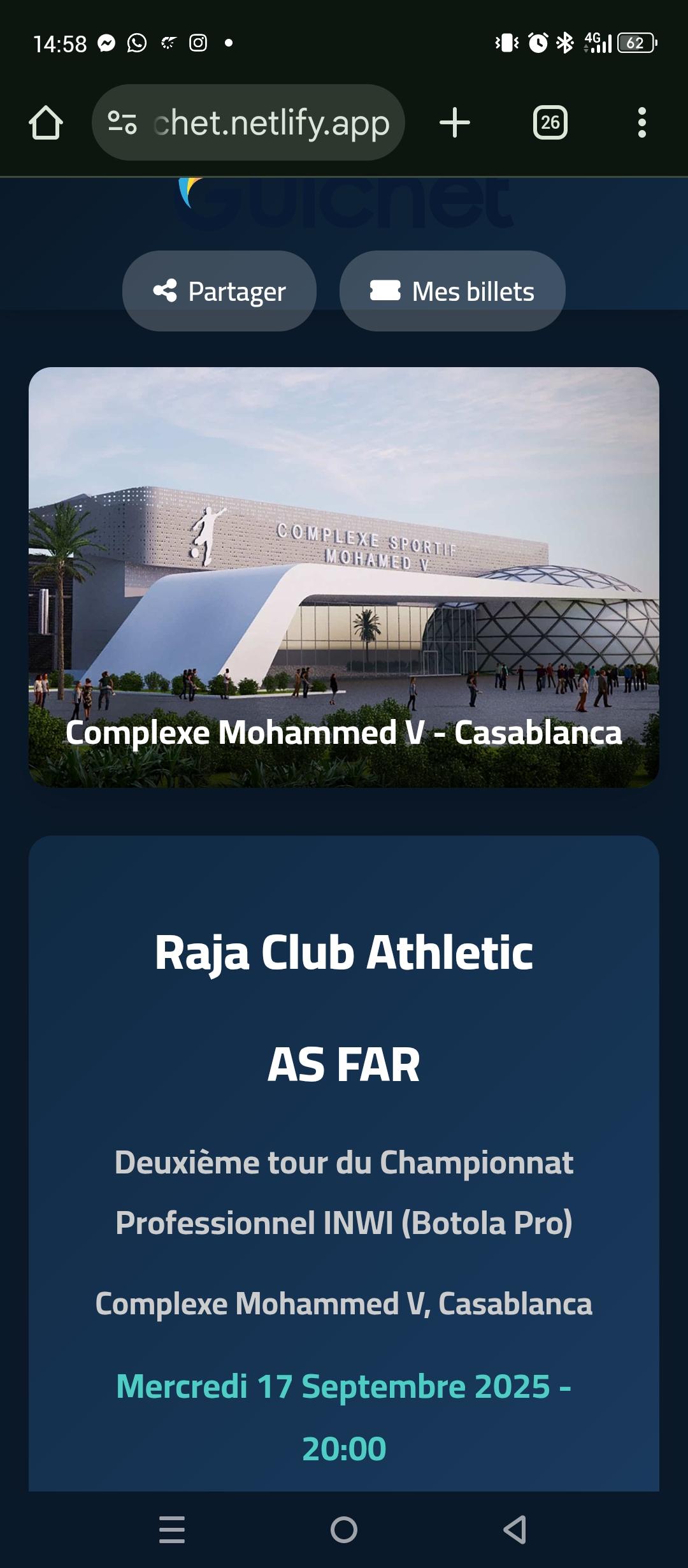Open a new browser tab
688x1568 pixels.
pos(455,122)
